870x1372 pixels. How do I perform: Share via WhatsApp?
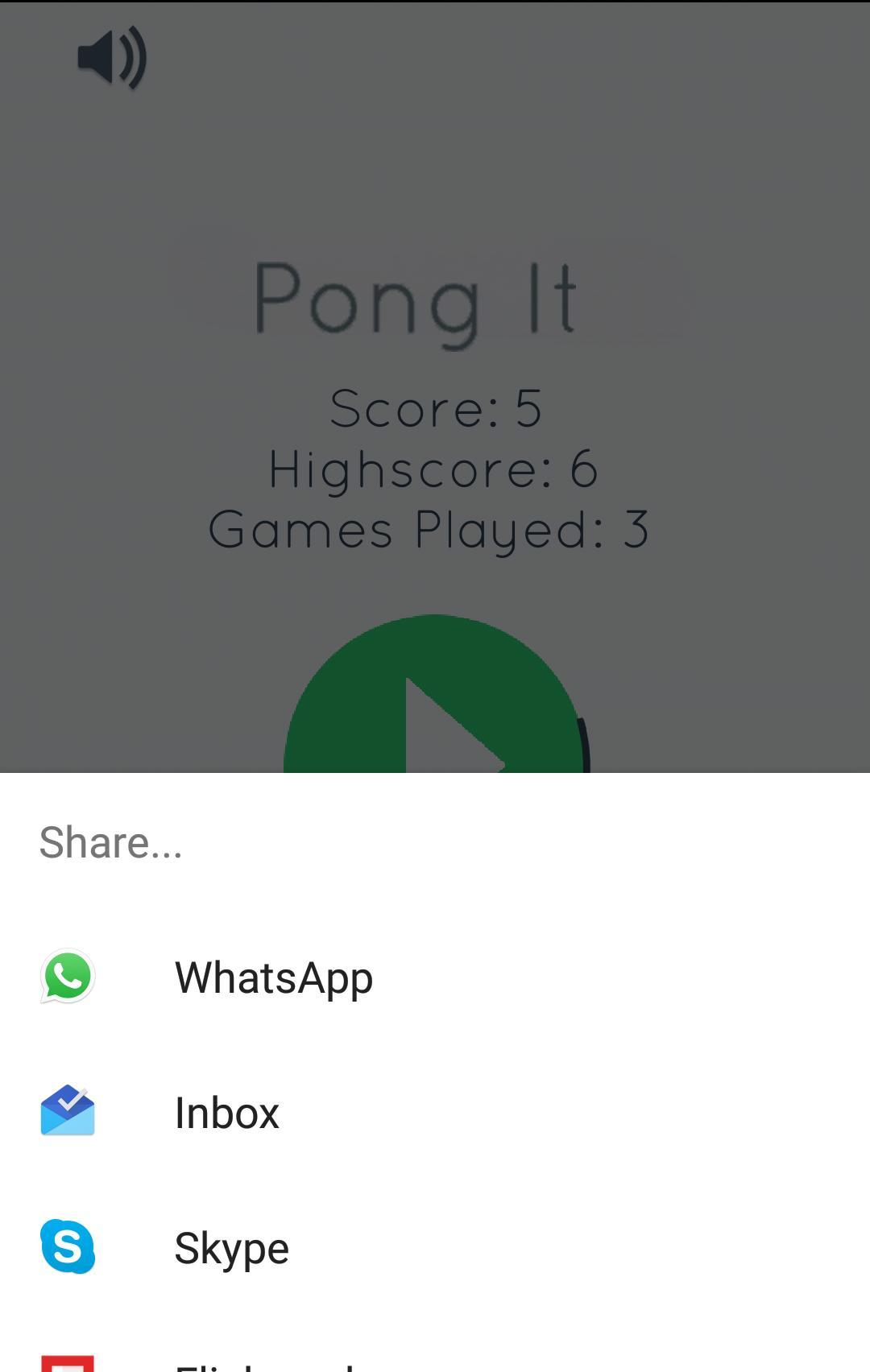(274, 977)
